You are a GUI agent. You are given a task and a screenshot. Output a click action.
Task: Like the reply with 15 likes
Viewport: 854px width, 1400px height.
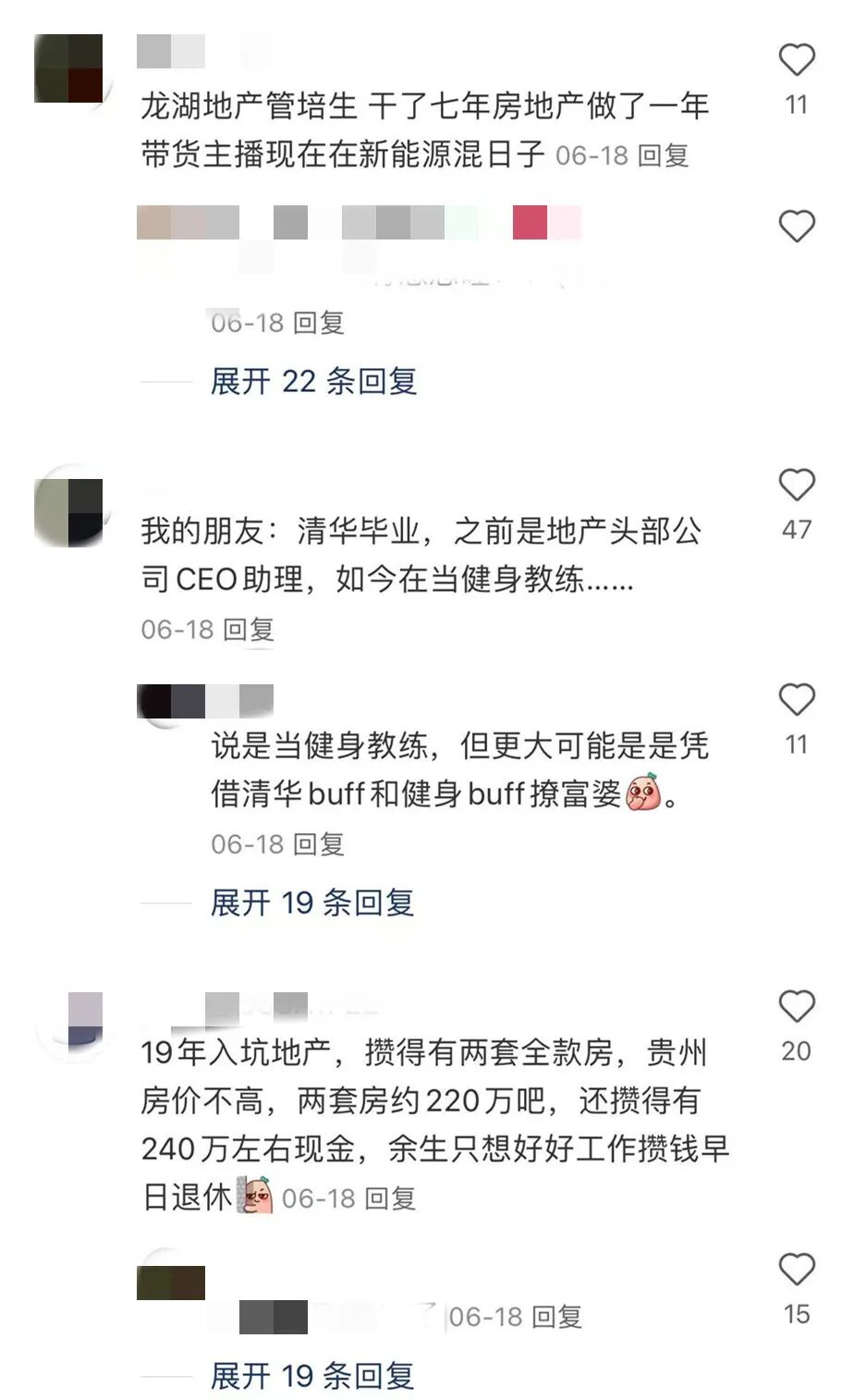[796, 1271]
